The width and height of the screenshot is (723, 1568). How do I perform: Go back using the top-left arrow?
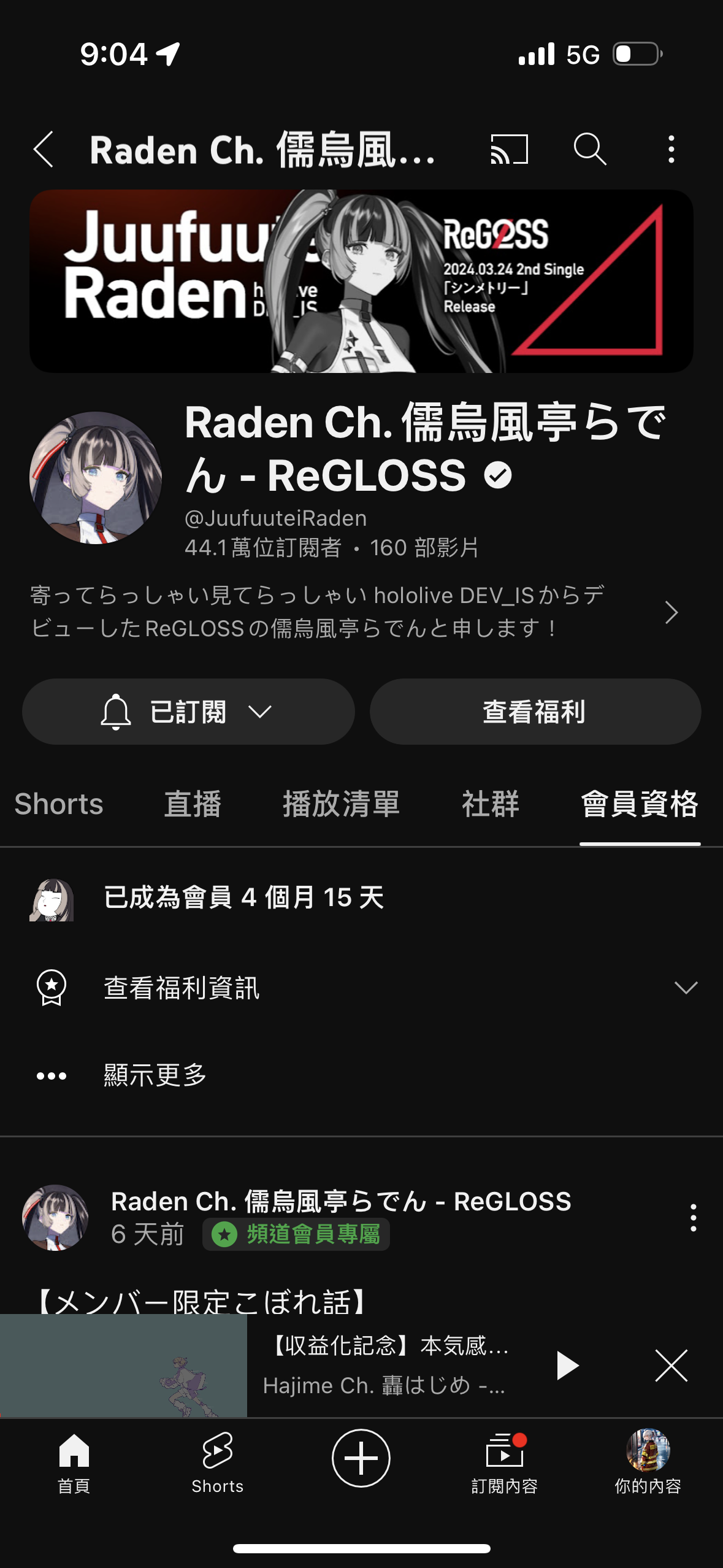point(44,149)
